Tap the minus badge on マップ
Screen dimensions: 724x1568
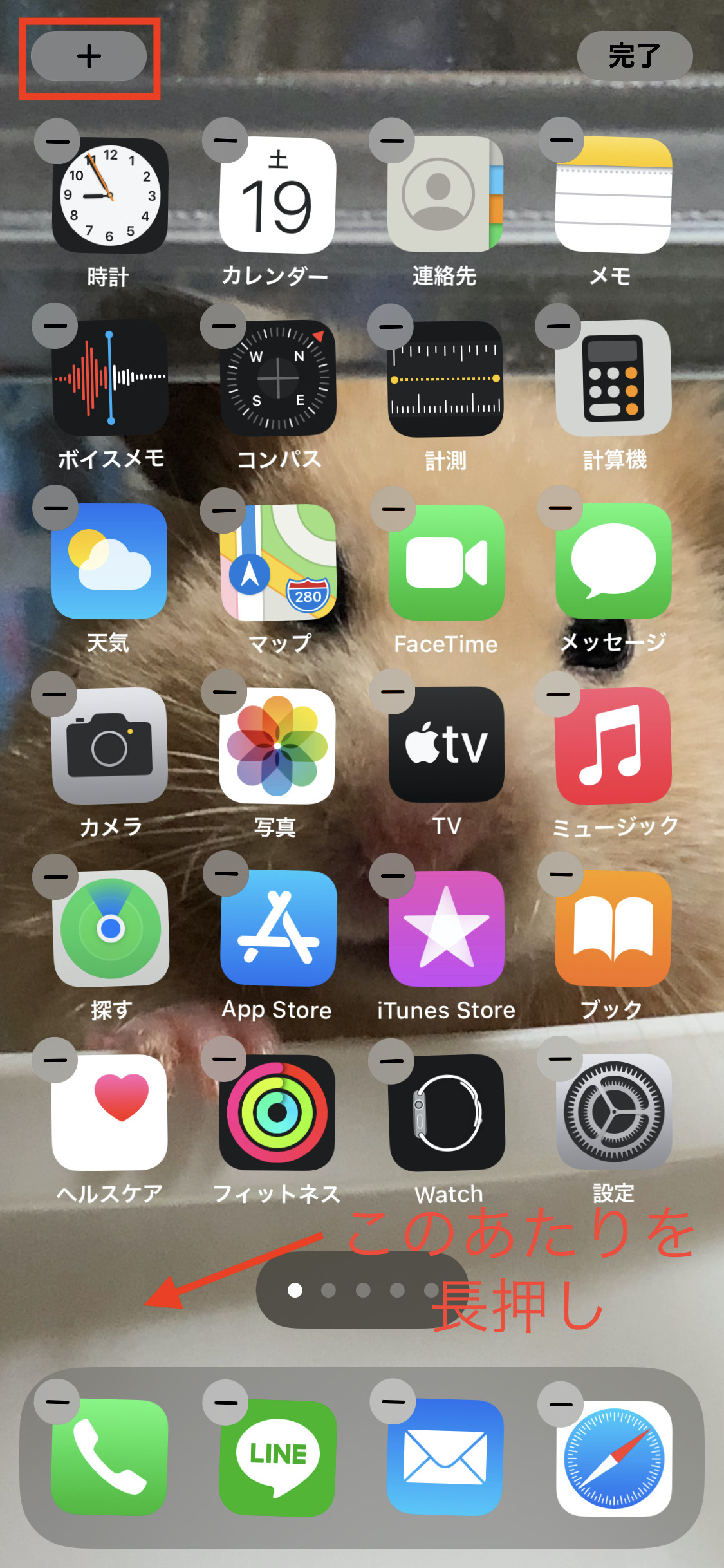pos(223,510)
